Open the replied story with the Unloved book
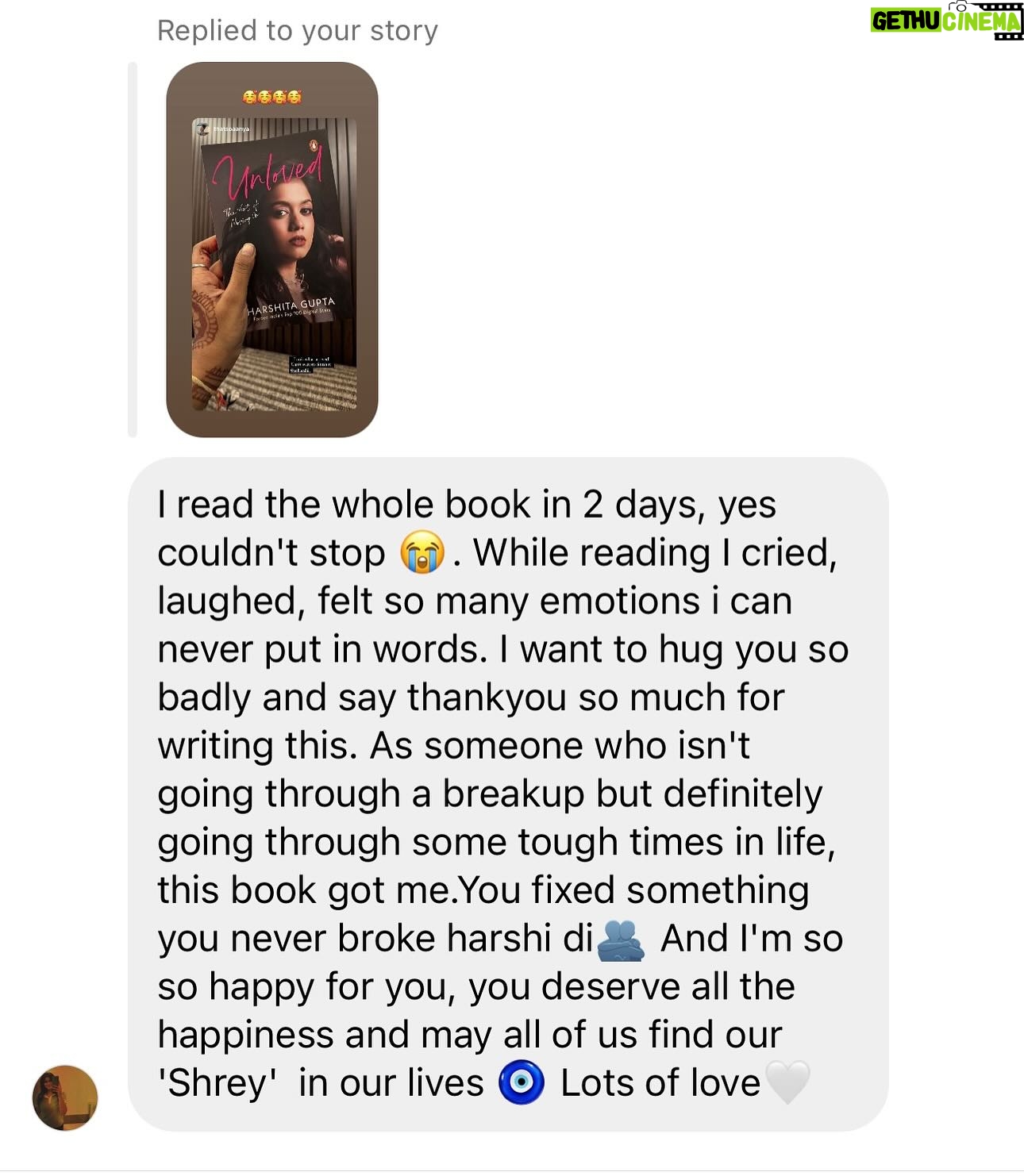The width and height of the screenshot is (1024, 1176). pos(271,249)
